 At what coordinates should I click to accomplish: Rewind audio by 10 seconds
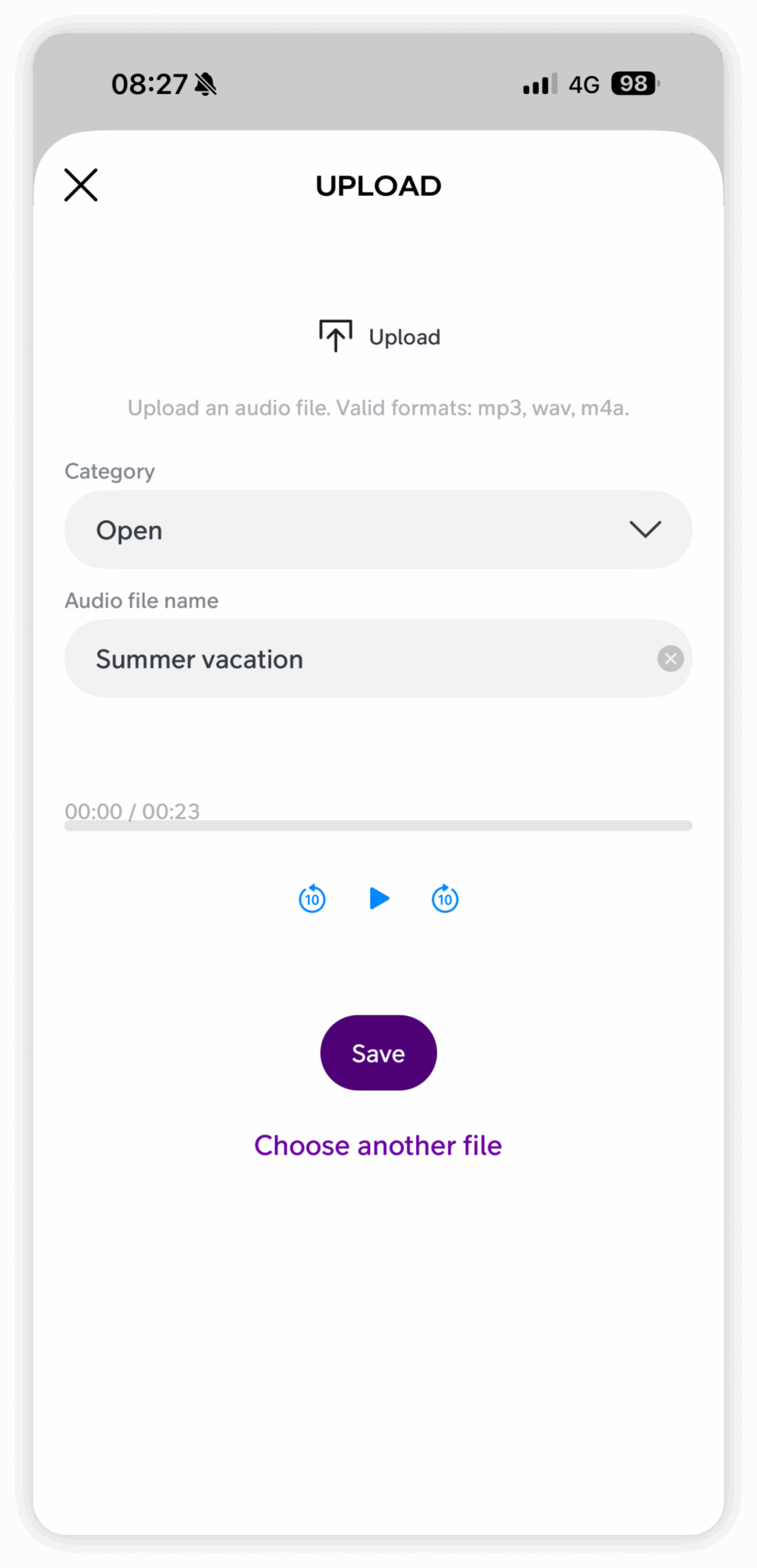312,898
